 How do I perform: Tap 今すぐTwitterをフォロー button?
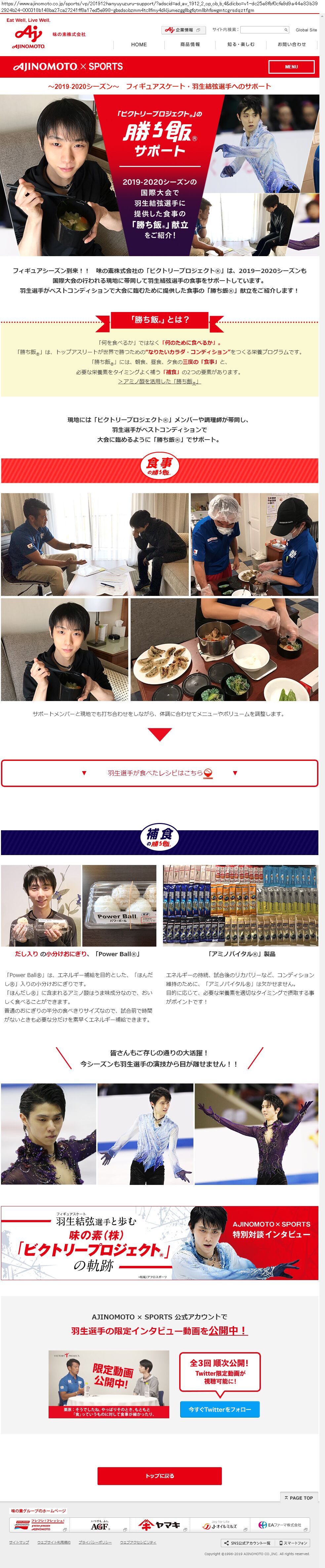(220, 1409)
